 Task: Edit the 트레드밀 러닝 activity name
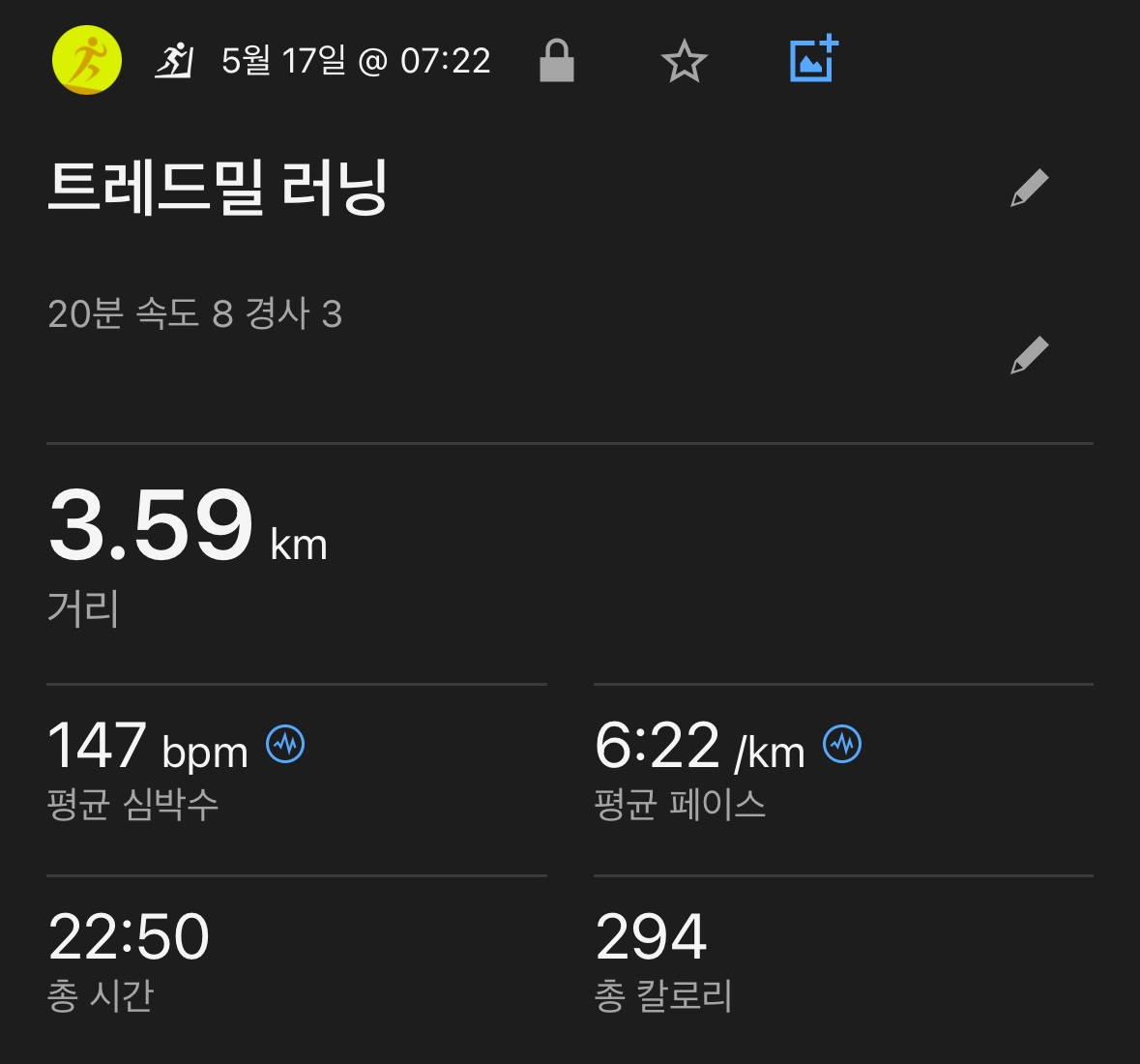tap(1029, 188)
